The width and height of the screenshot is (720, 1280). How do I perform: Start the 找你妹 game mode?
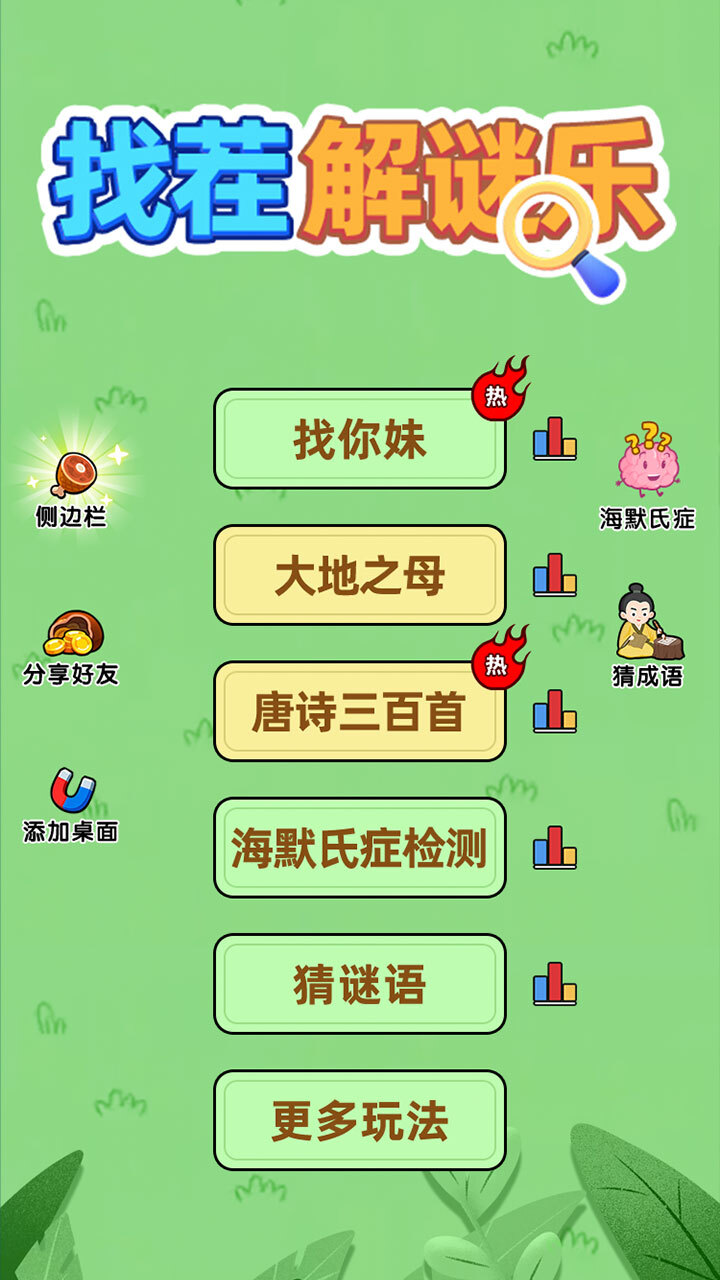pos(360,439)
